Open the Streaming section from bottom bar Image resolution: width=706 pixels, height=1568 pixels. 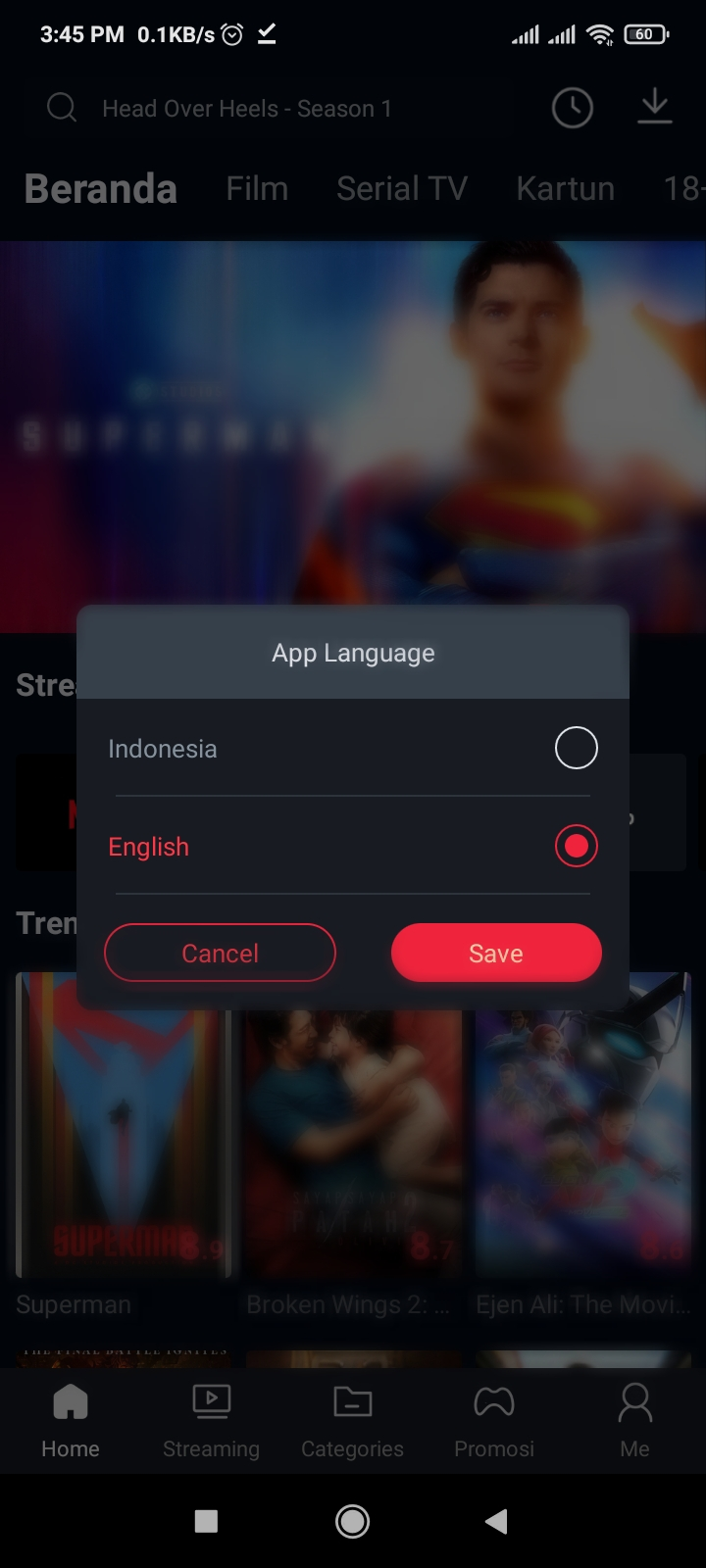(211, 1418)
